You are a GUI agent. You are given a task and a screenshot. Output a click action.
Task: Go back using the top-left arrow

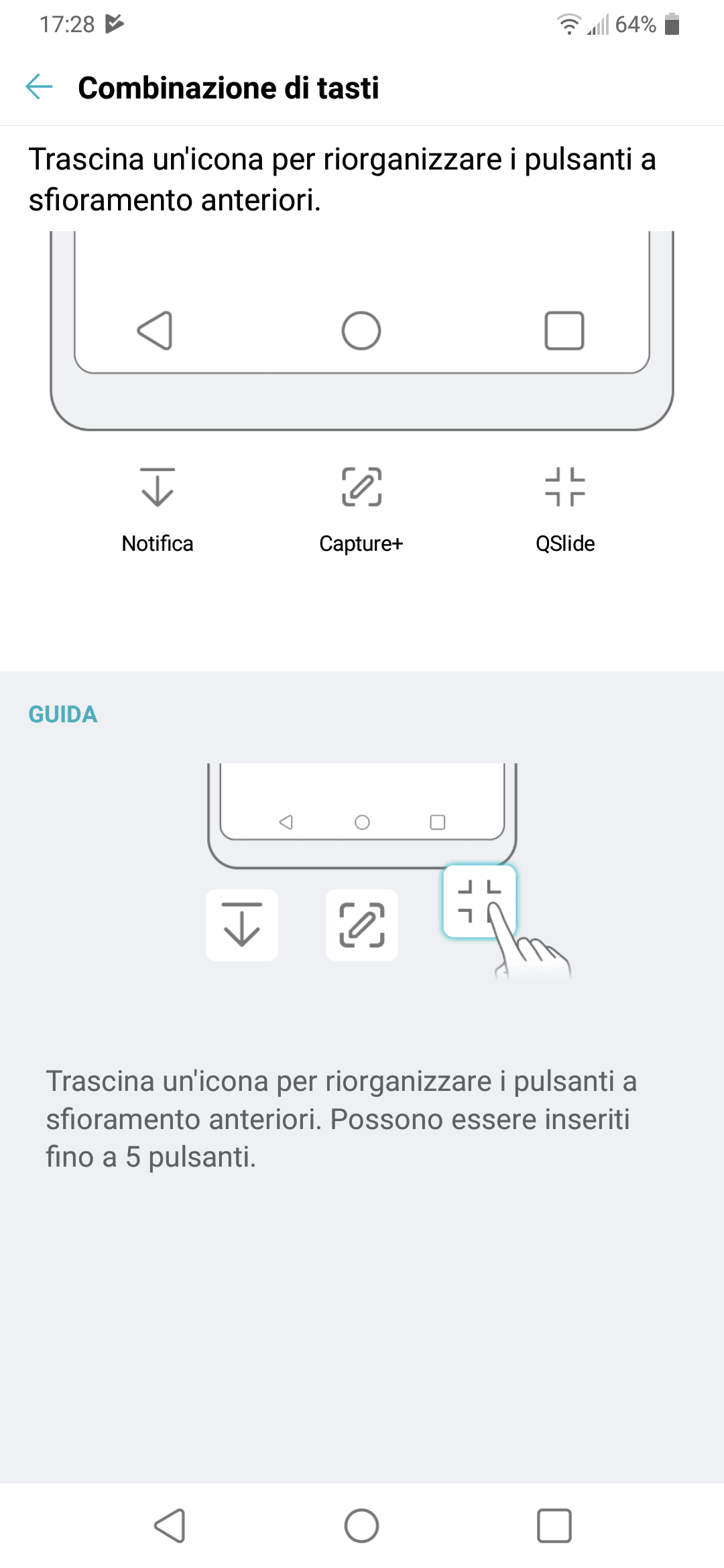39,87
